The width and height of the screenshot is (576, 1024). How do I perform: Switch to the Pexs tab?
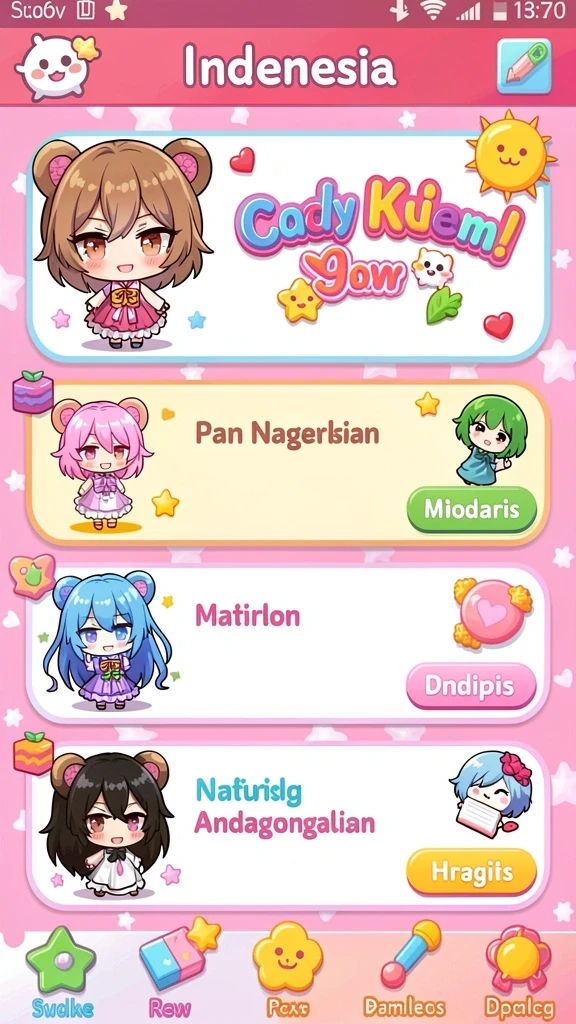288,974
